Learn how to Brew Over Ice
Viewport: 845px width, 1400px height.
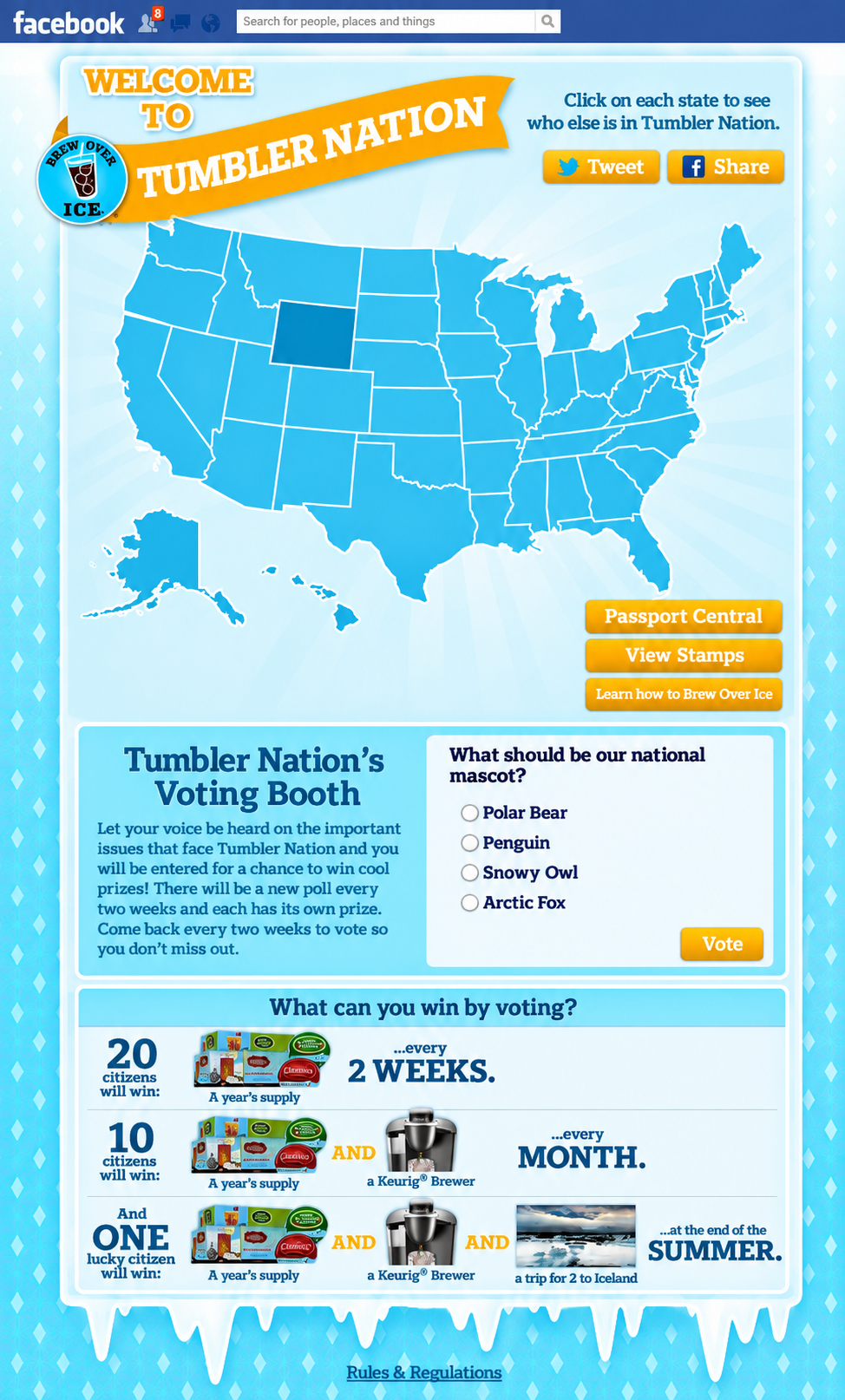coord(684,694)
